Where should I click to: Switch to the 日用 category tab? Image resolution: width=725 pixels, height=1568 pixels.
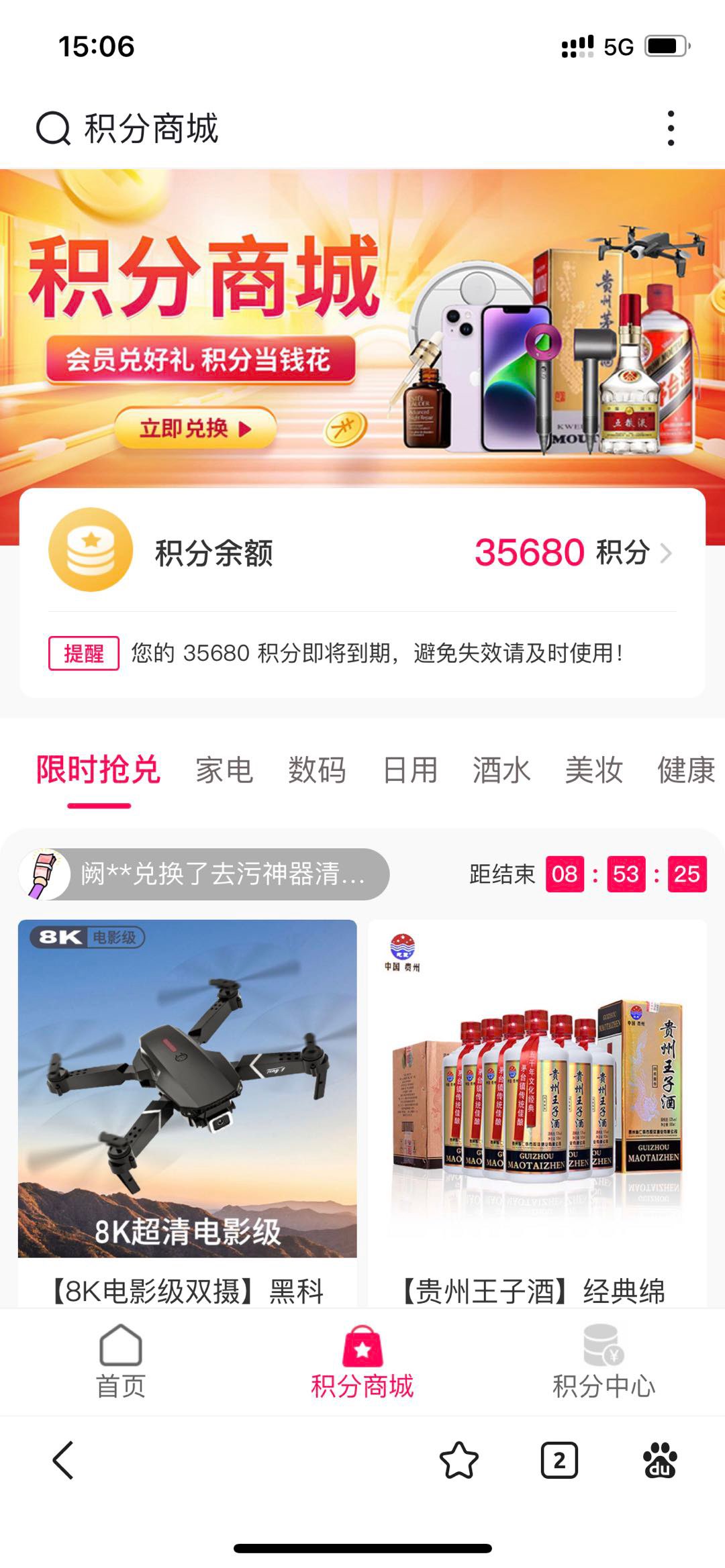[x=409, y=770]
